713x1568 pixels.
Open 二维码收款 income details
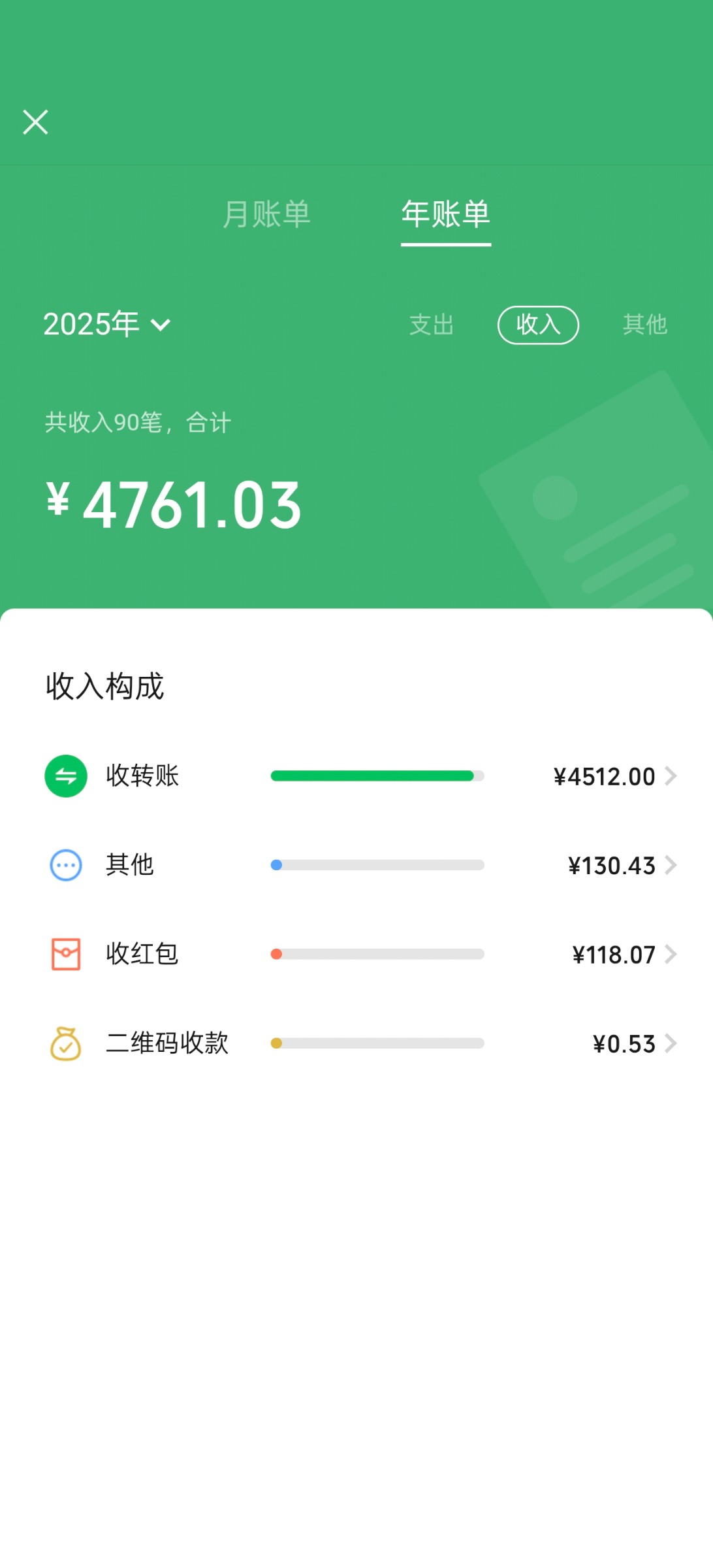coord(360,1043)
